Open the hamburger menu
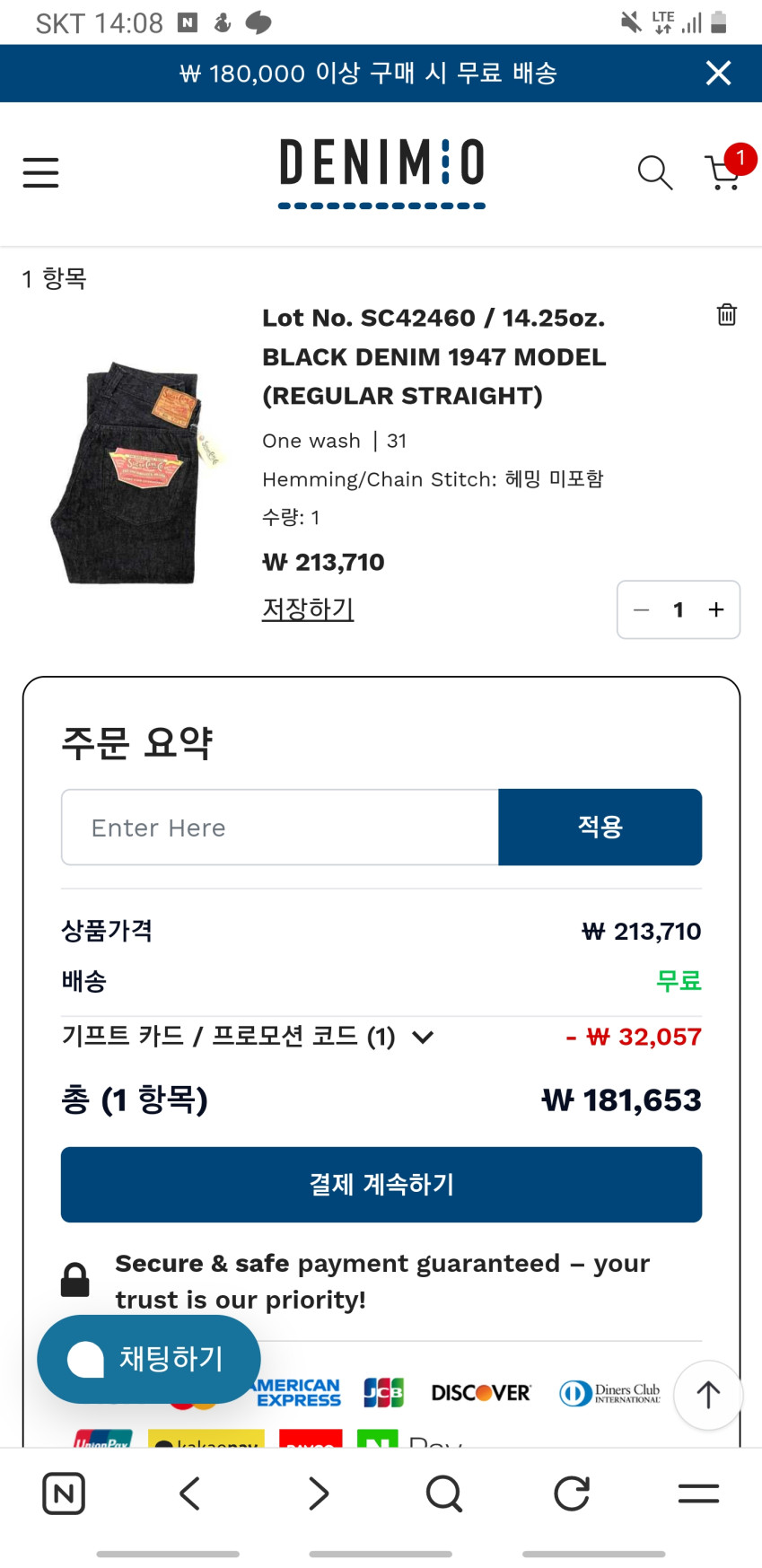The height and width of the screenshot is (1568, 762). click(40, 172)
